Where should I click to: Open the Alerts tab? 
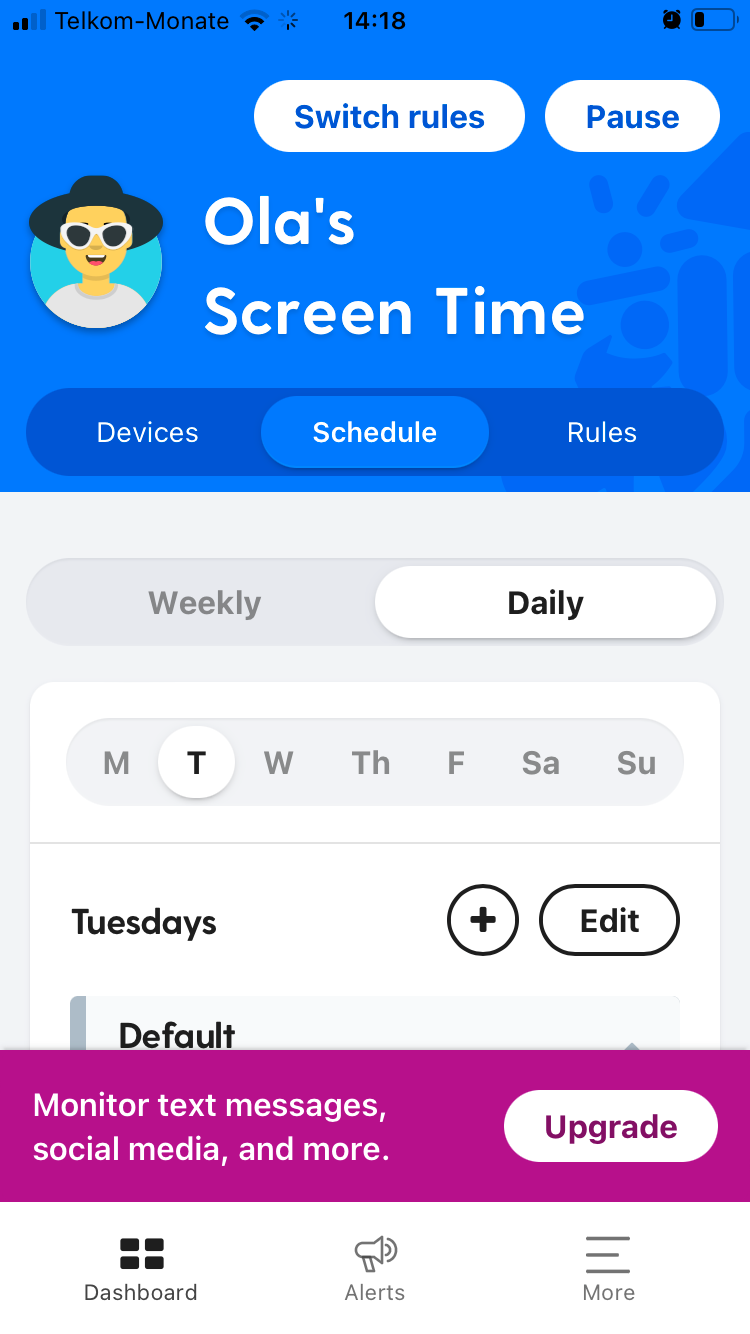coord(375,1268)
